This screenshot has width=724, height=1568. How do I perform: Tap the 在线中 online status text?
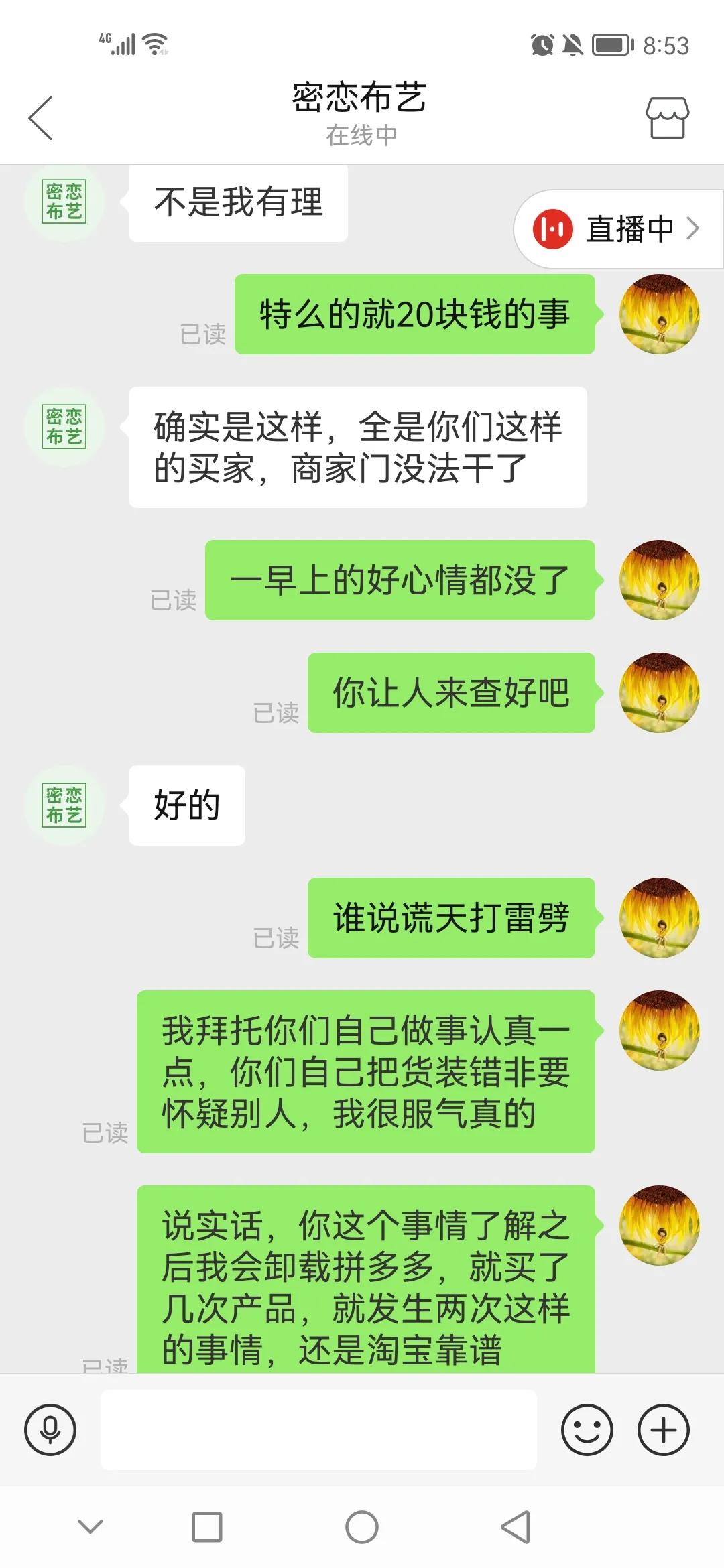tap(361, 134)
